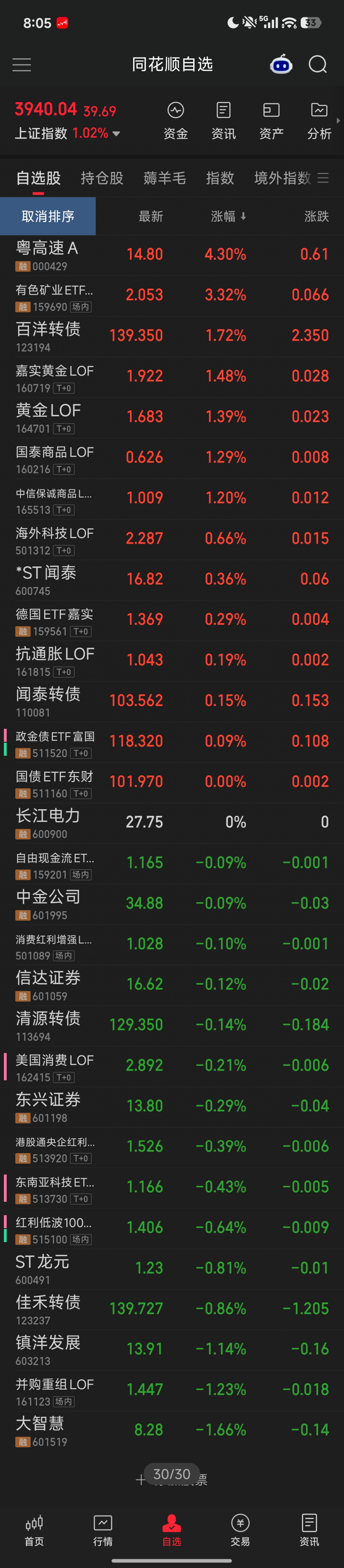Image resolution: width=344 pixels, height=1568 pixels.
Task: Open 资产 shortcut
Action: [x=271, y=120]
